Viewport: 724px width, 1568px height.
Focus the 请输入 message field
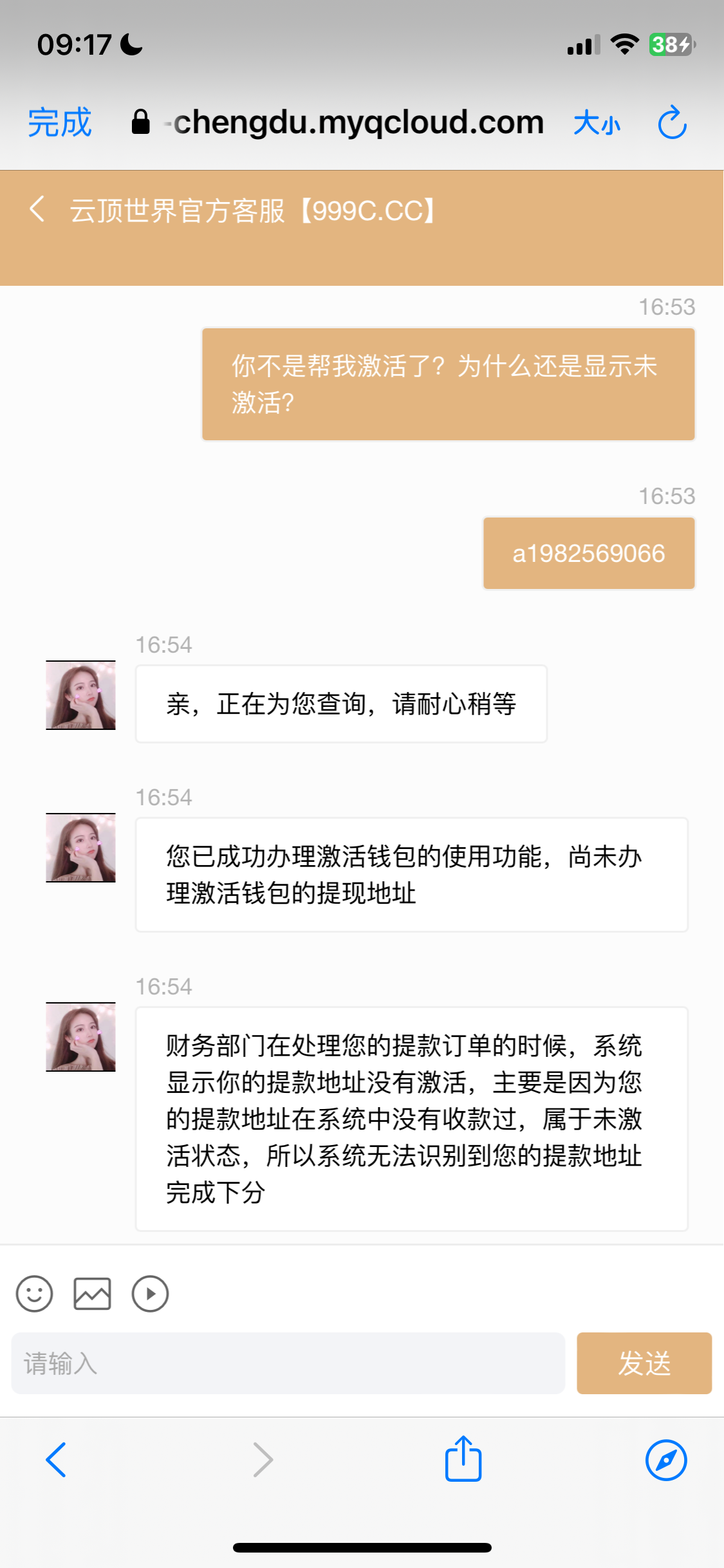(288, 1363)
